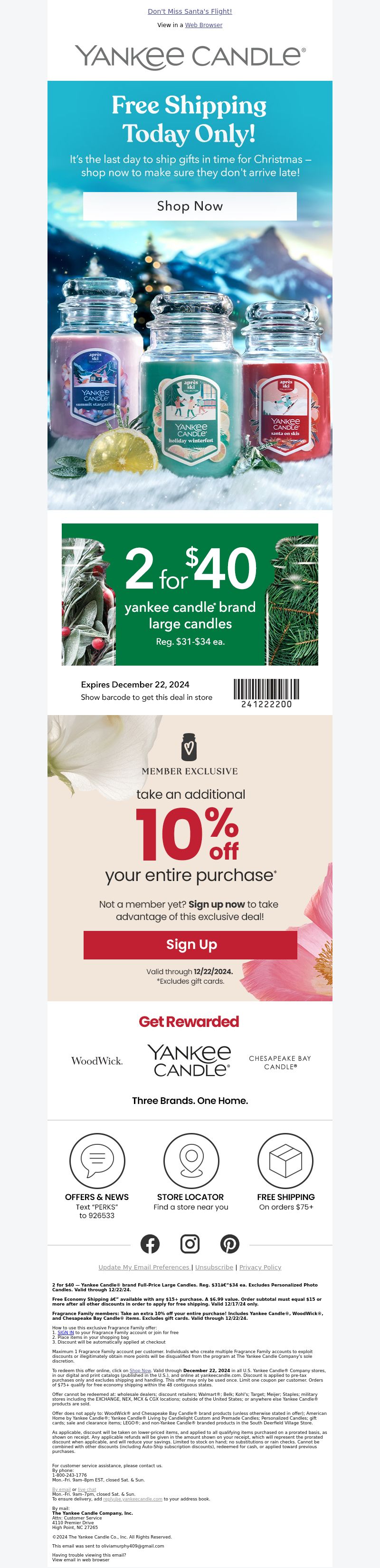
Task: Open Offers & News perks icon
Action: tap(97, 1161)
